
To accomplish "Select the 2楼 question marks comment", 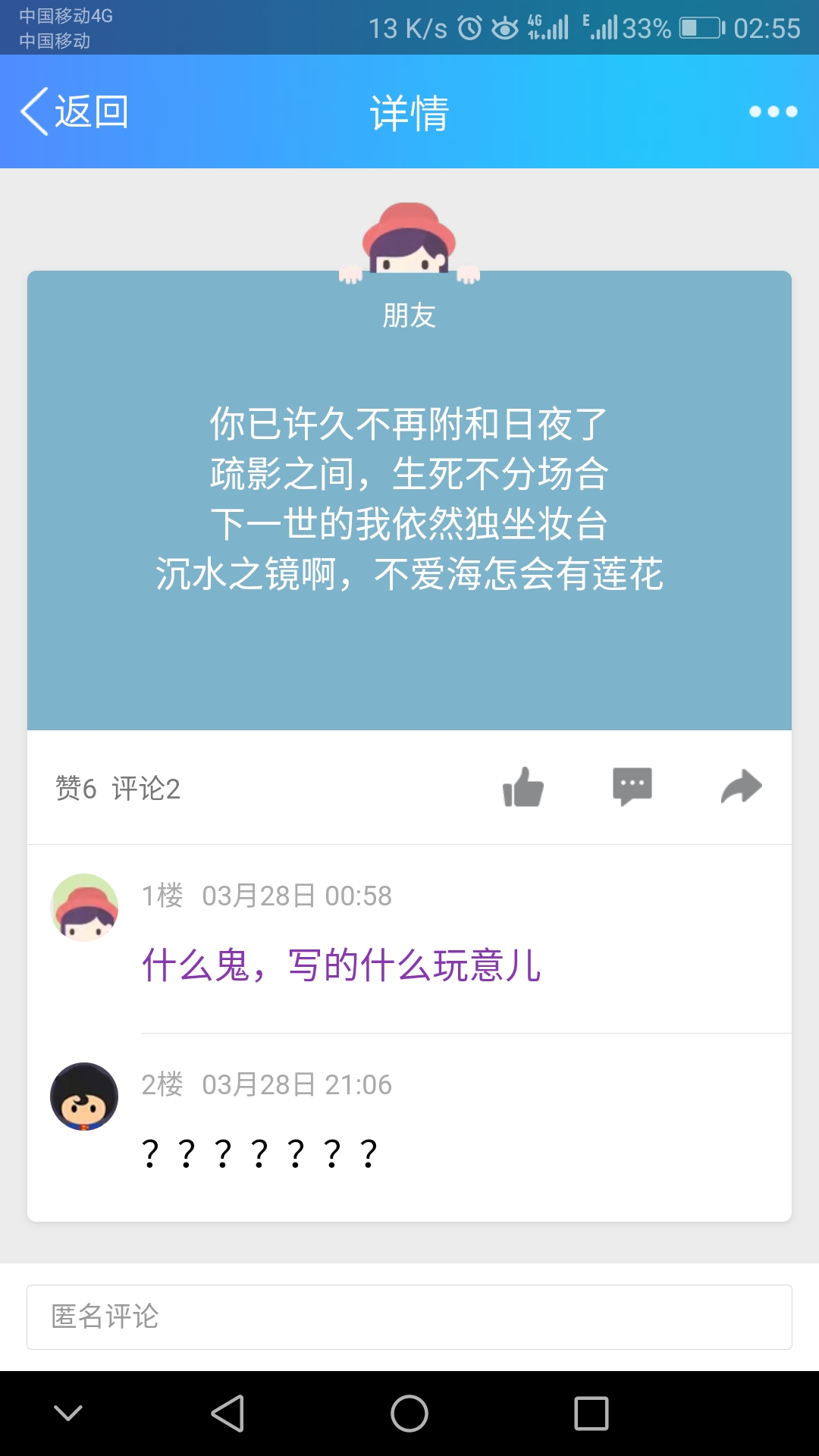I will coord(259,1153).
